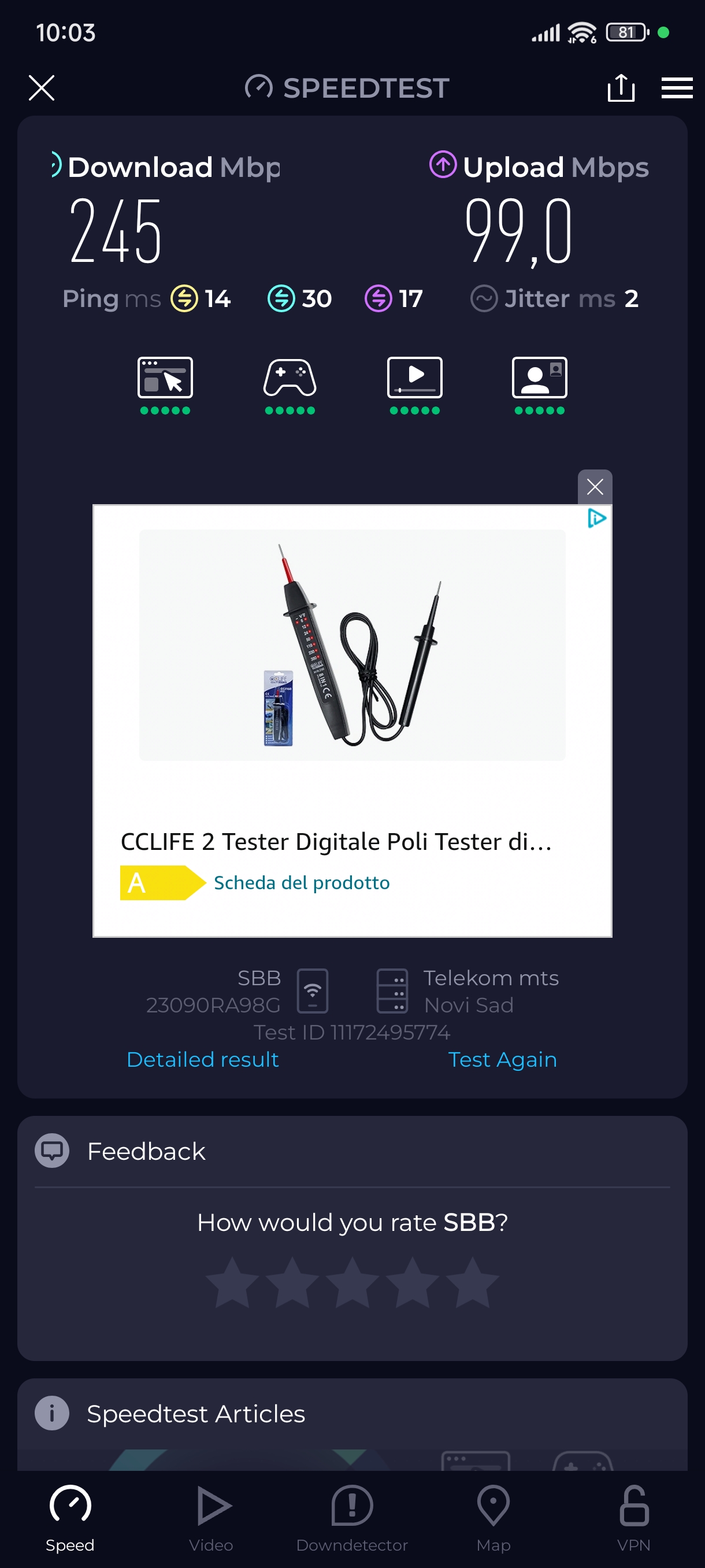Open the ad choices info icon

click(x=597, y=518)
